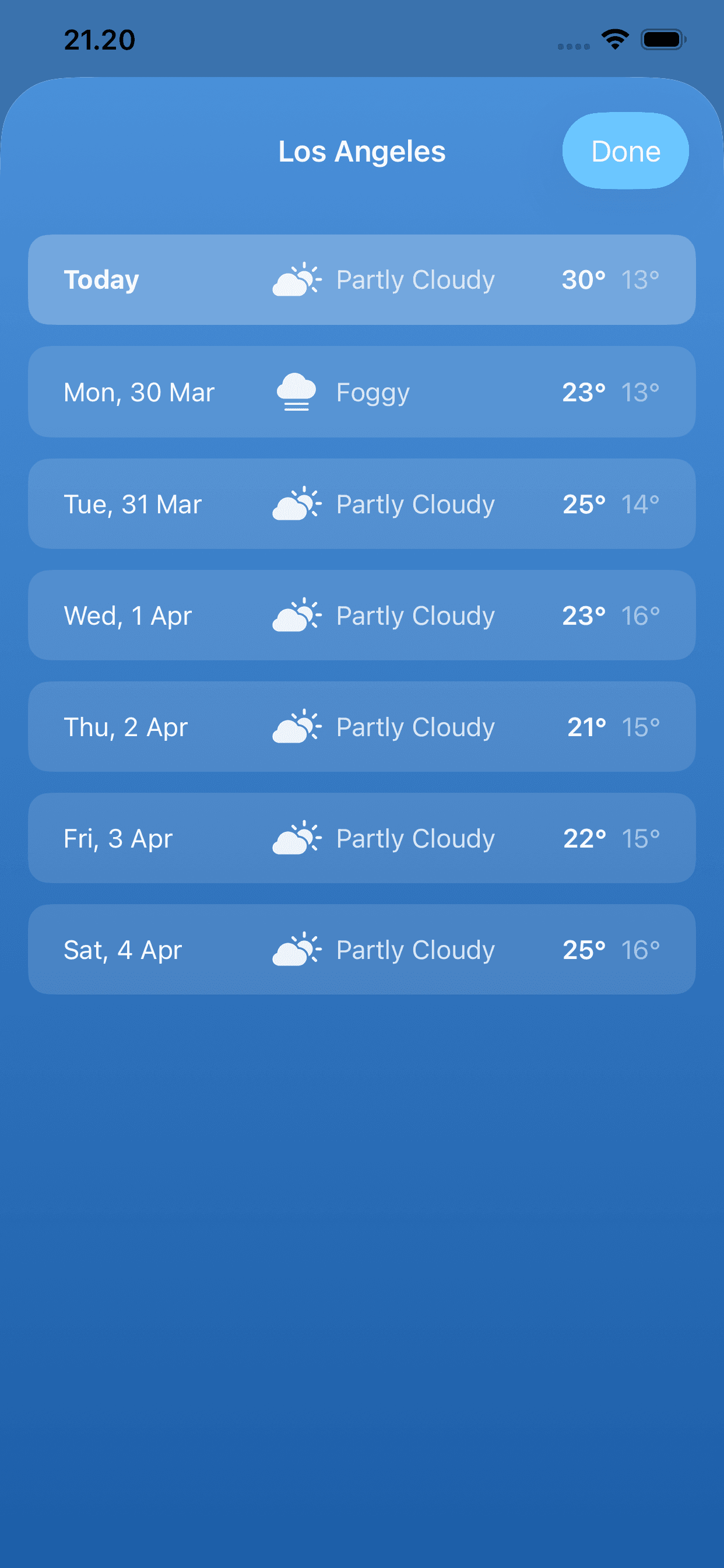Select the Mon, 30 Mar forecast row

pyautogui.click(x=361, y=392)
